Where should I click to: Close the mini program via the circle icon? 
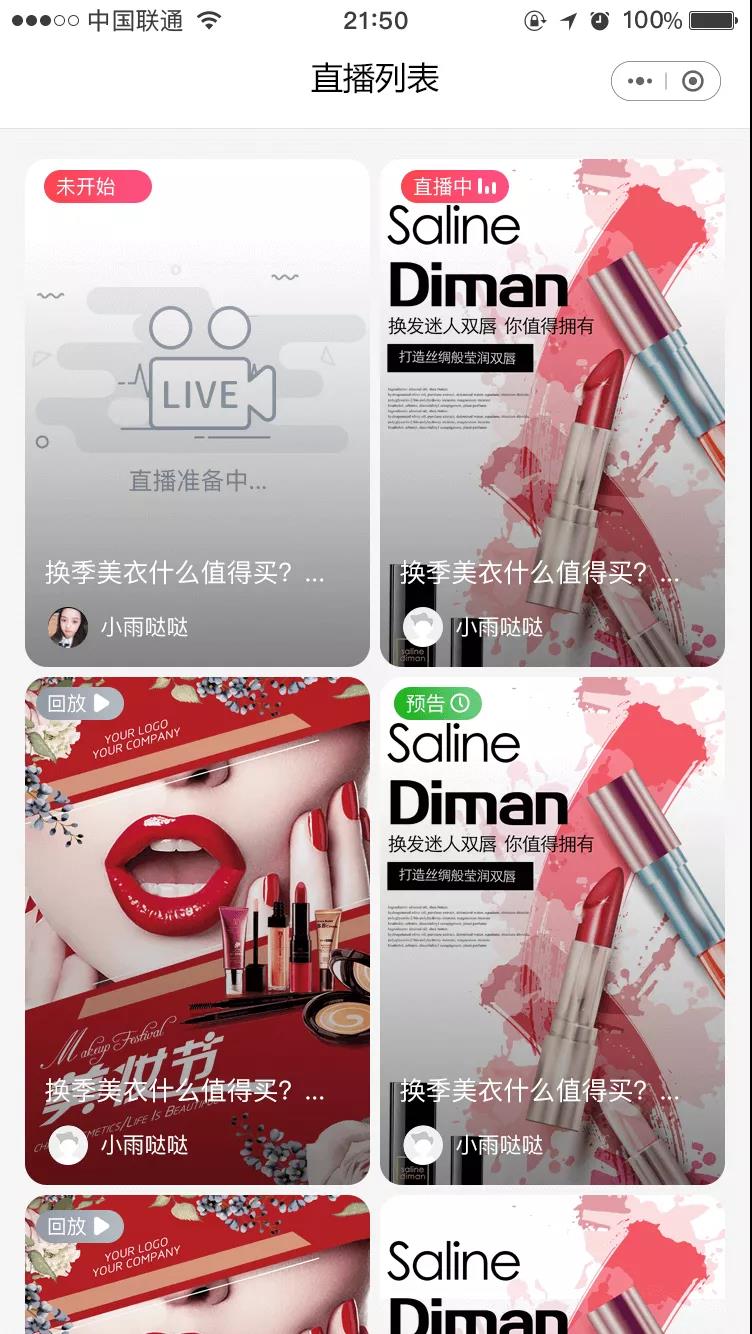click(x=693, y=81)
